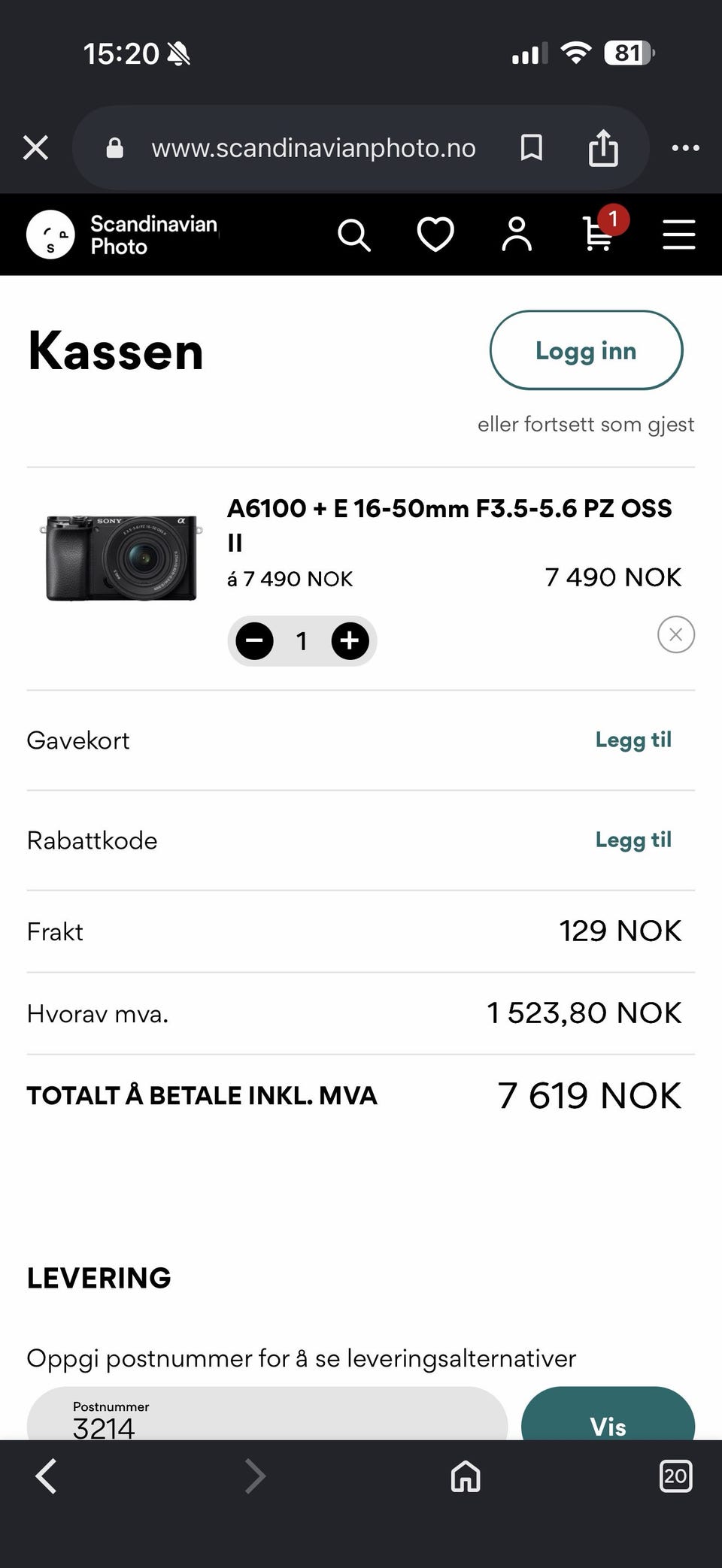
Task: Increase the A6100 quantity with plus
Action: coord(350,641)
